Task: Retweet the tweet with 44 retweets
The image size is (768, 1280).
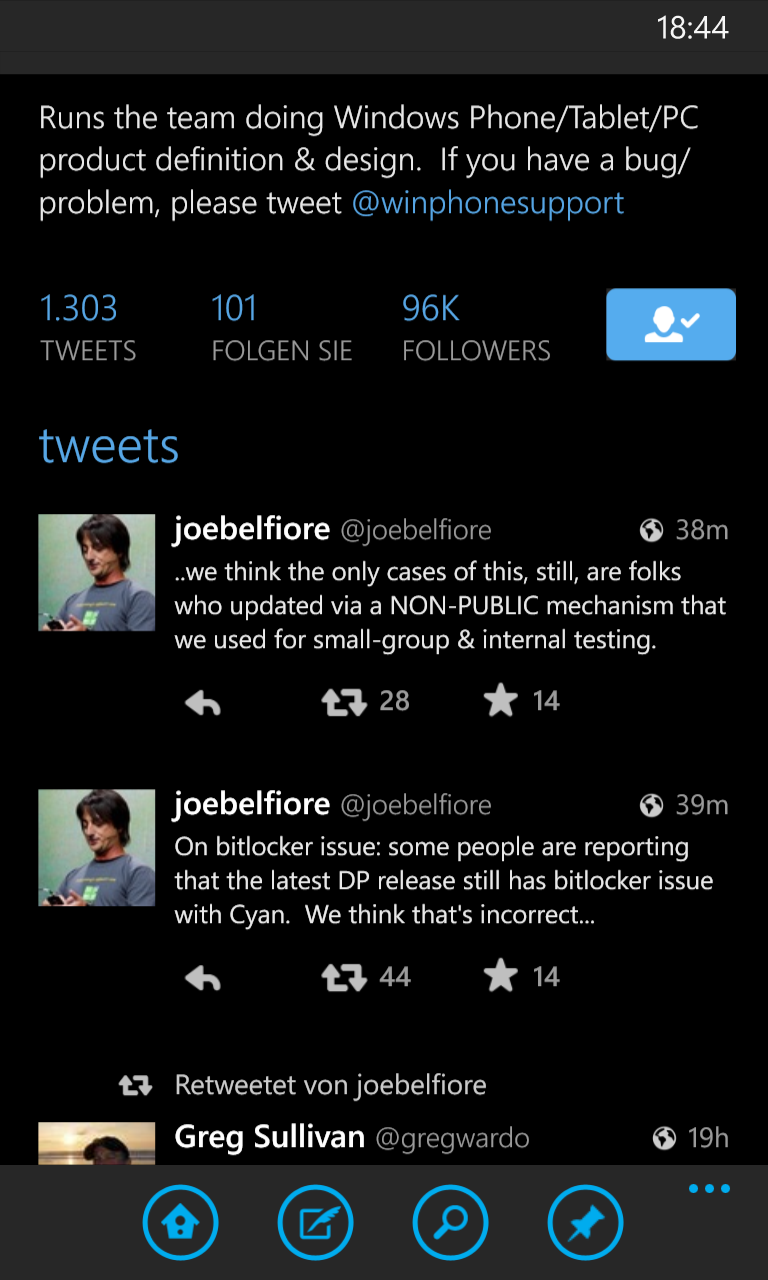Action: (345, 977)
